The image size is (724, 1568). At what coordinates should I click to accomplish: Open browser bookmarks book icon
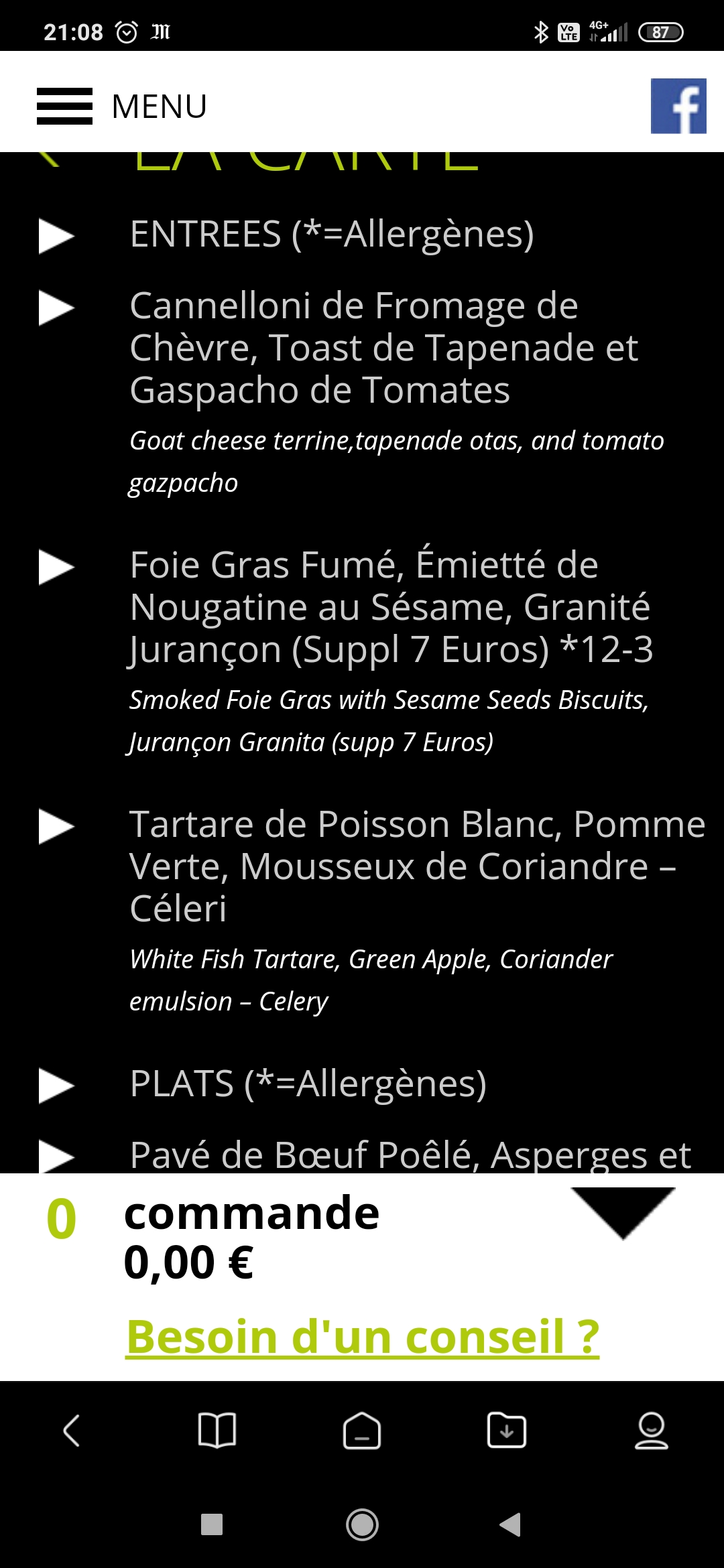(217, 1431)
